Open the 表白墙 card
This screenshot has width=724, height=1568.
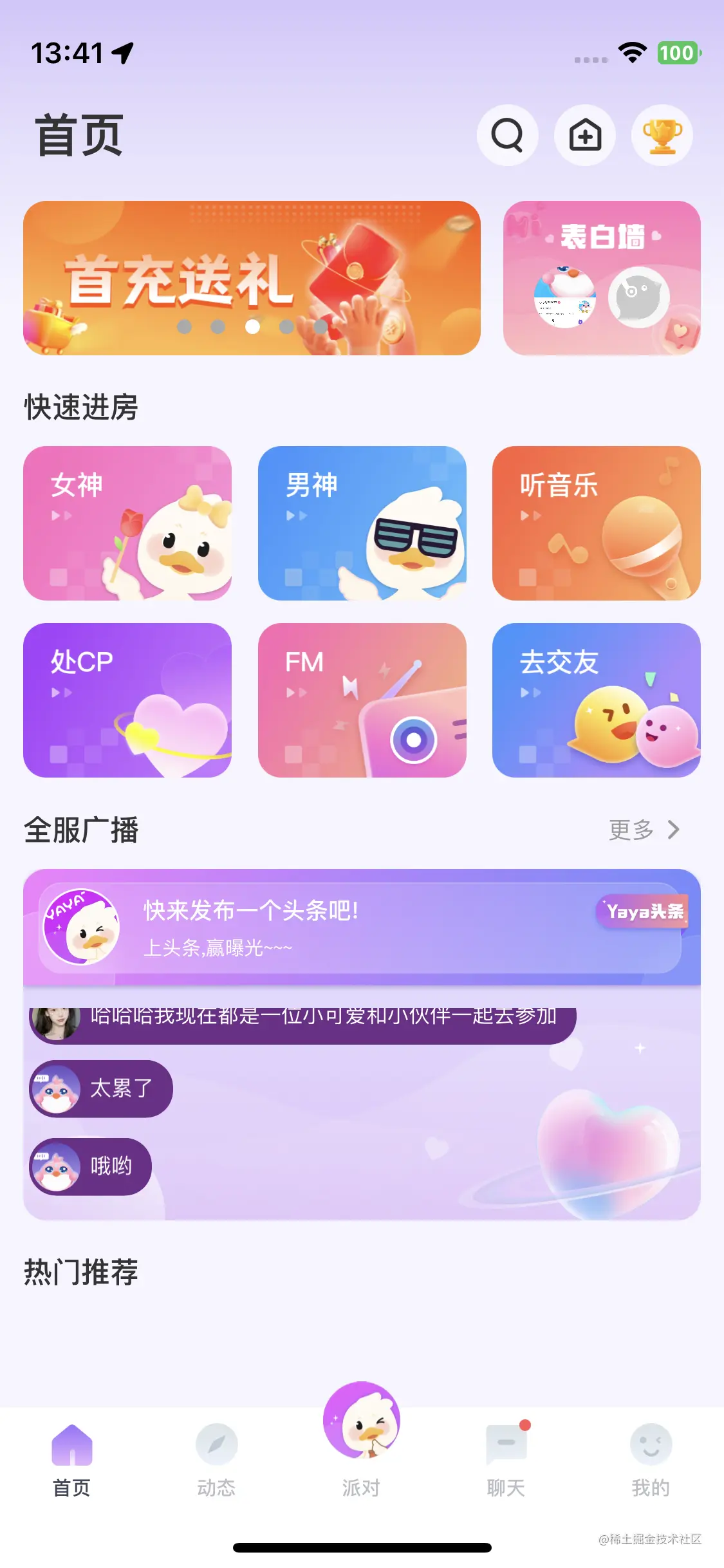click(601, 277)
